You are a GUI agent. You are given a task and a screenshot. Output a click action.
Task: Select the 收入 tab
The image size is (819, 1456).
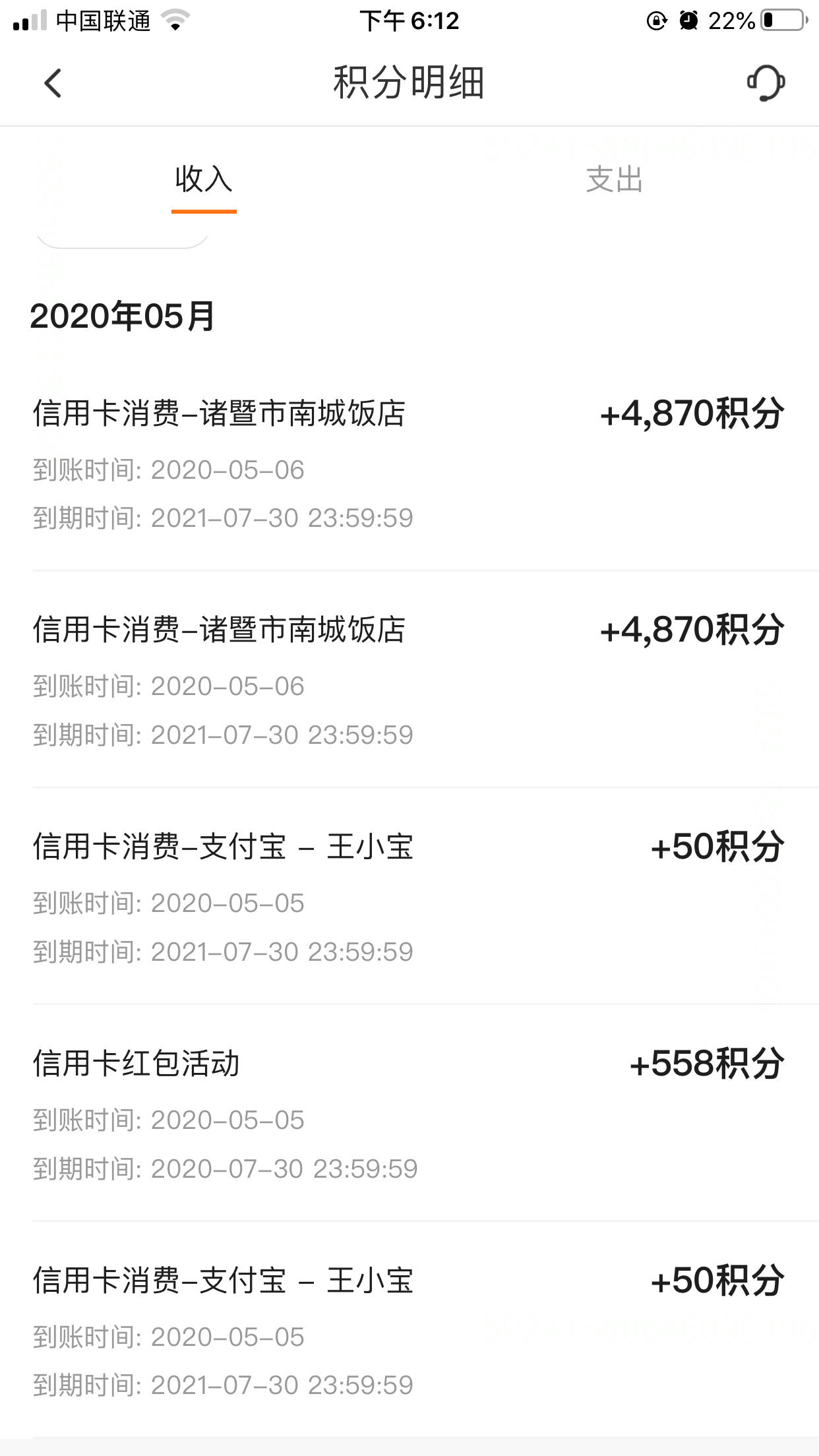pos(204,180)
